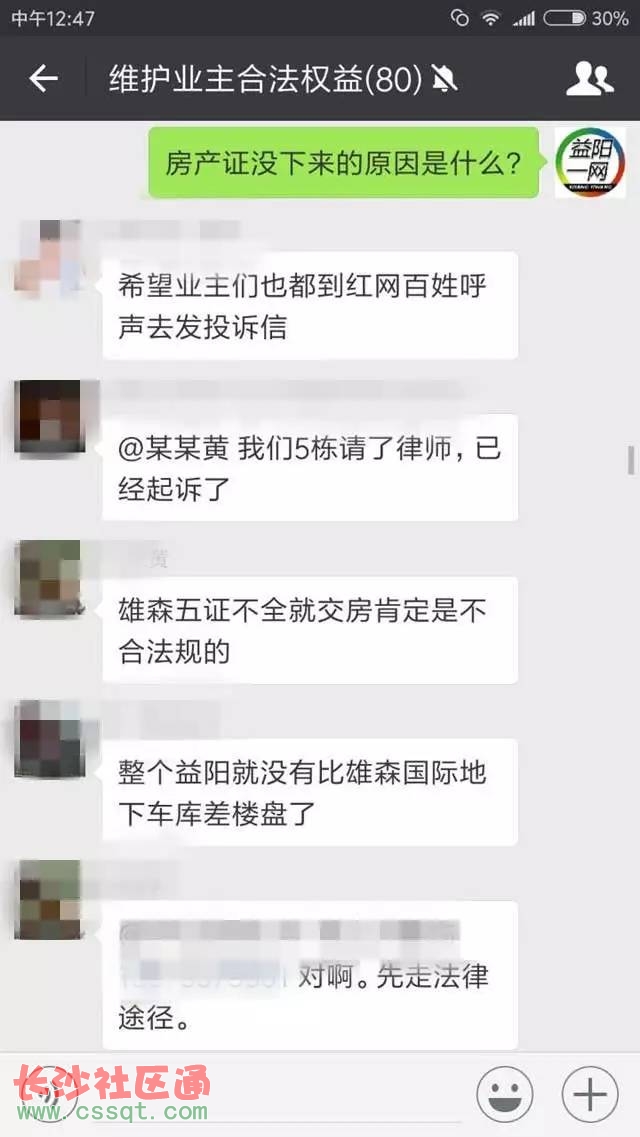Open group members and chat info
The width and height of the screenshot is (640, 1137).
[589, 79]
